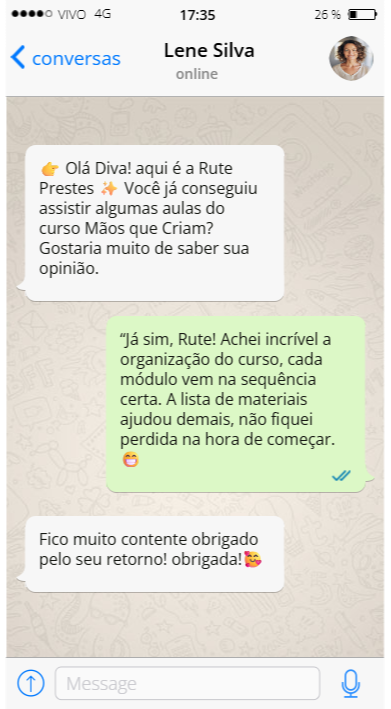Image resolution: width=391 pixels, height=709 pixels.
Task: Go back to conversas list
Action: (x=66, y=58)
